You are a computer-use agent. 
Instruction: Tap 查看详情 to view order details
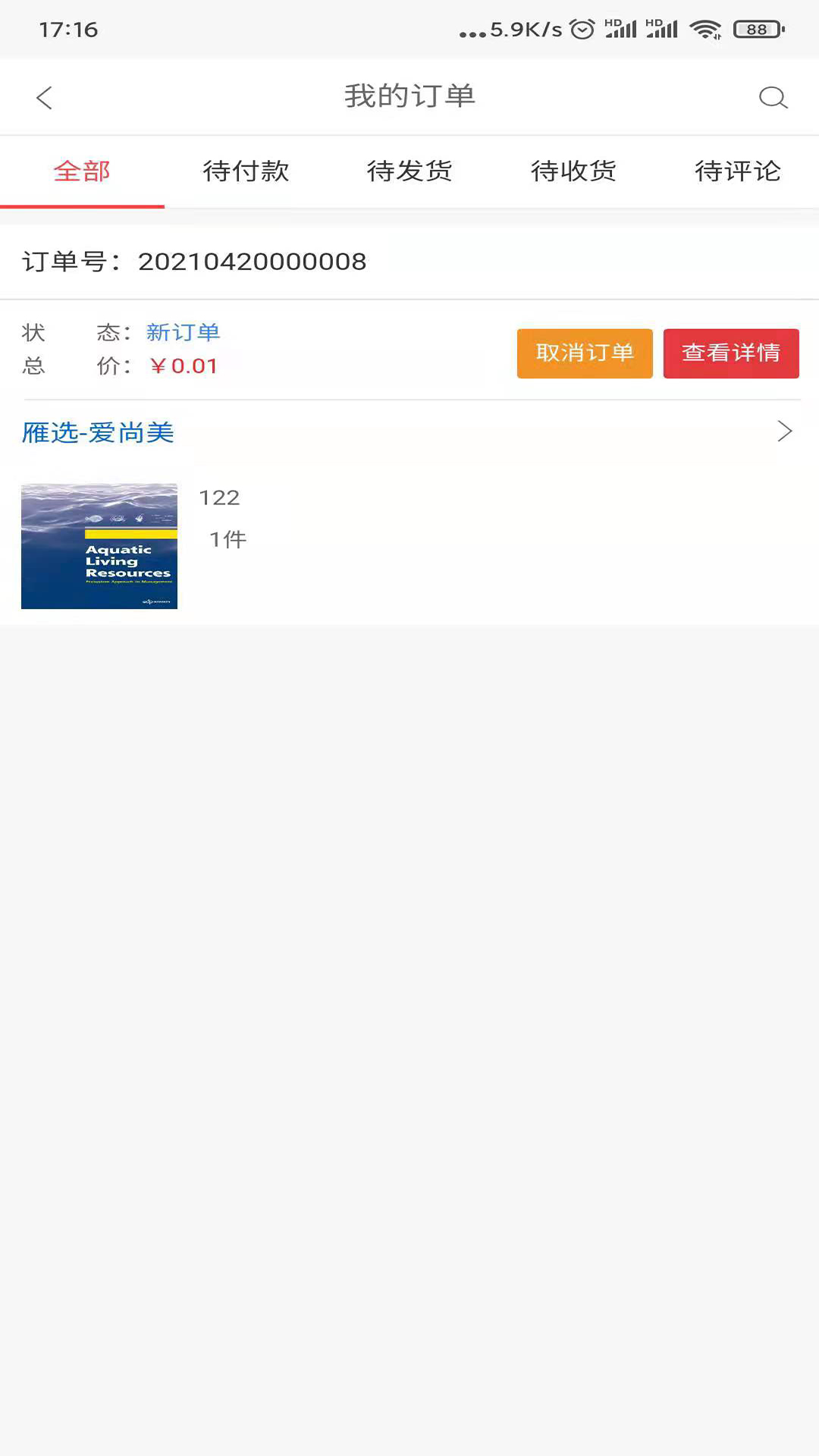(x=731, y=353)
